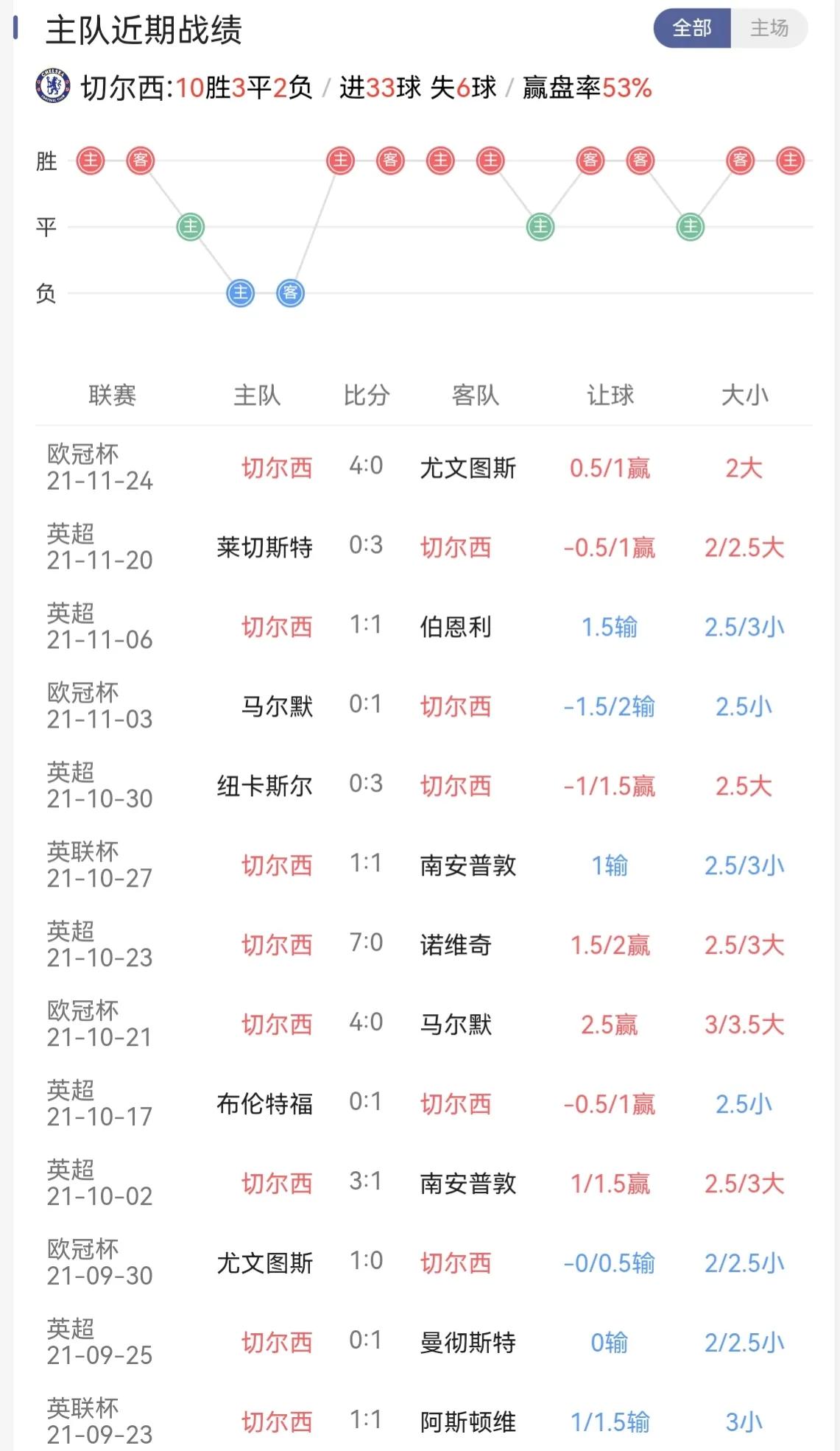
Task: Click the blue home loss marker on chart
Action: coord(239,293)
